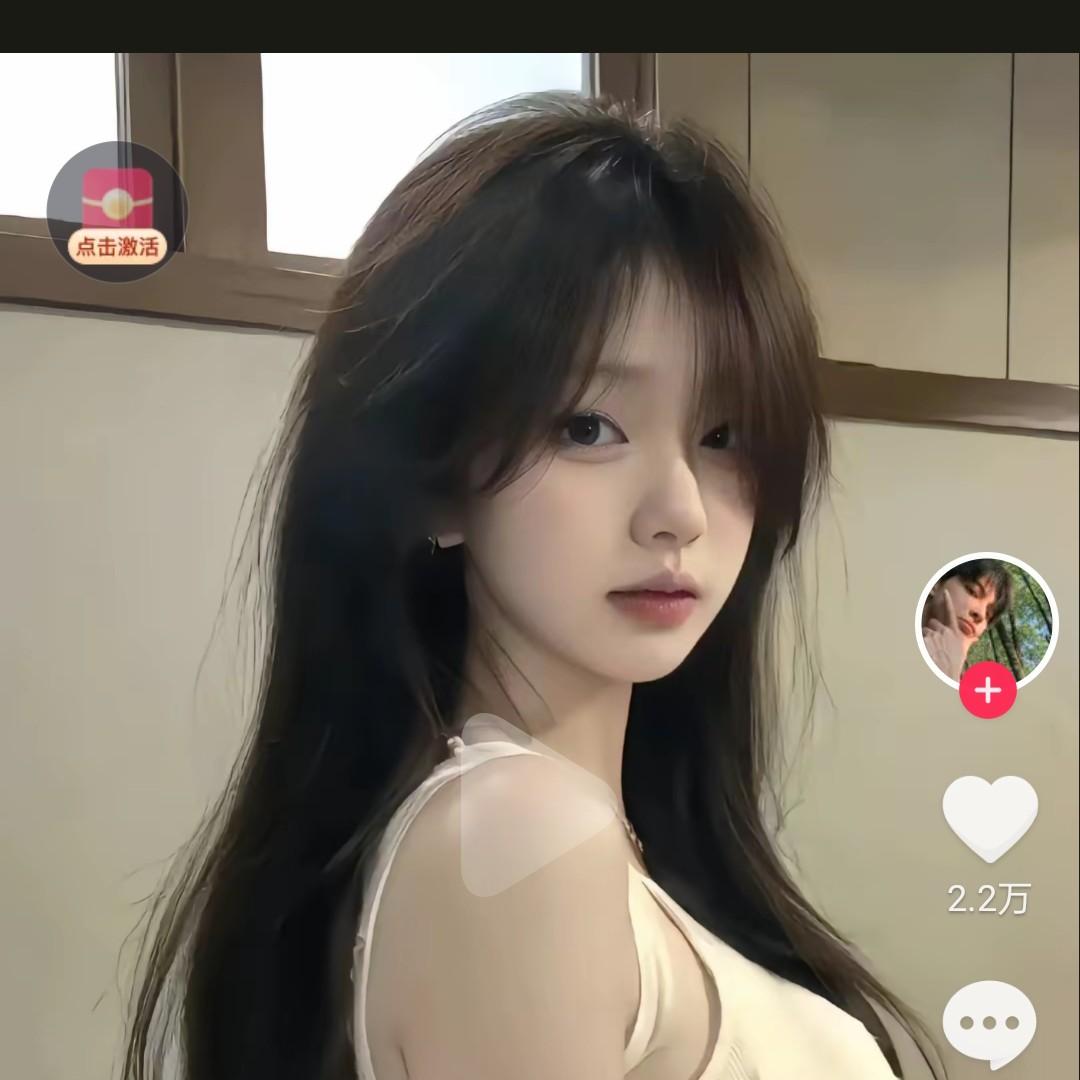
Task: Like this video with the heart icon
Action: click(990, 820)
